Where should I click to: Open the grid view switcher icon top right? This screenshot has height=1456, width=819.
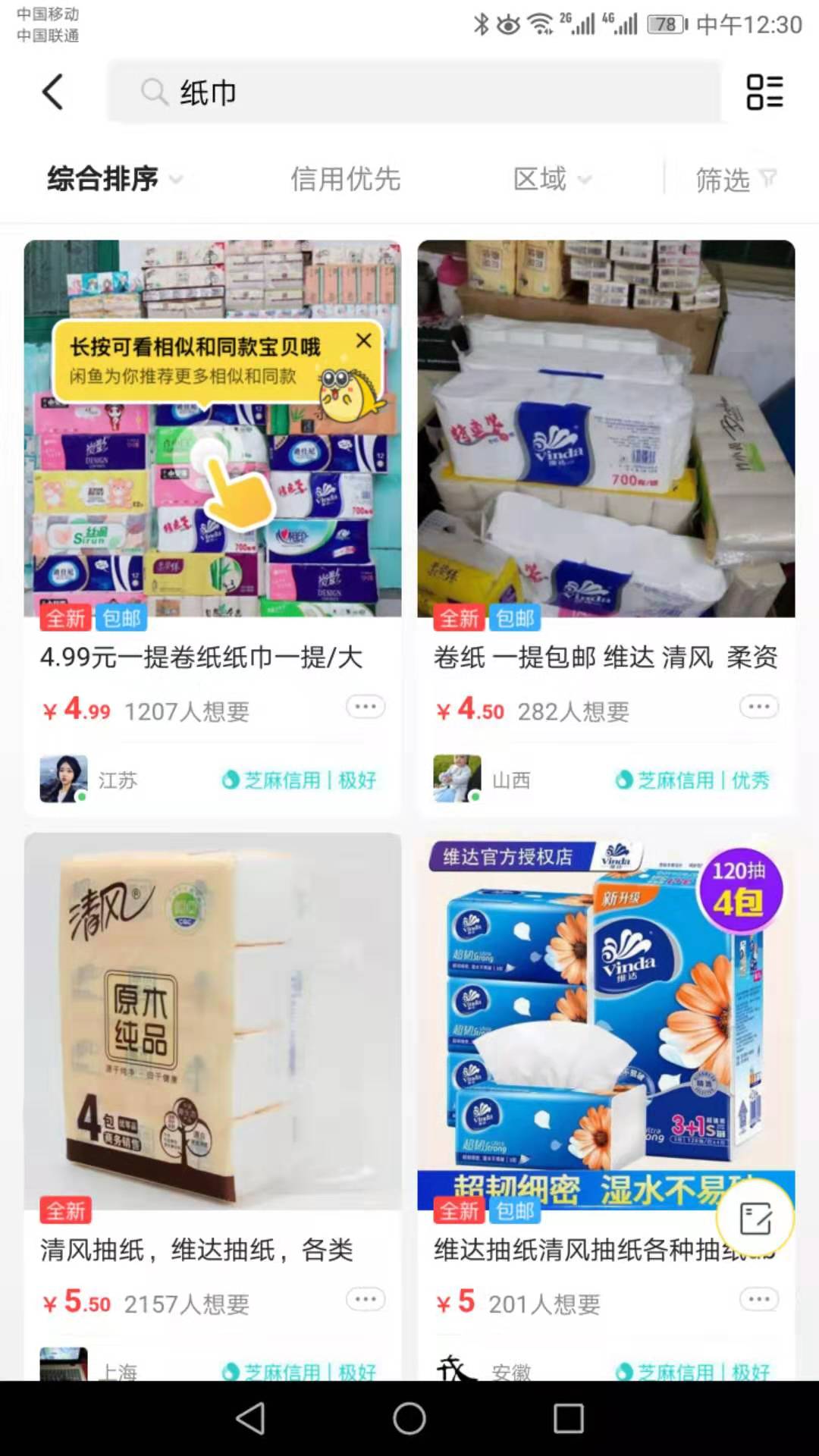point(764,90)
